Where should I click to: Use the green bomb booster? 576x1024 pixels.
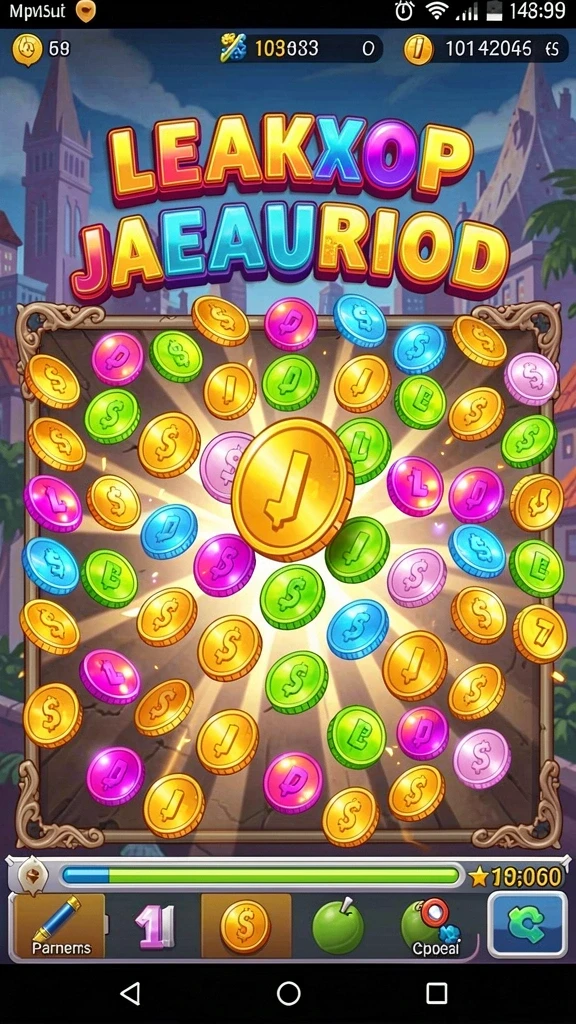coord(338,925)
